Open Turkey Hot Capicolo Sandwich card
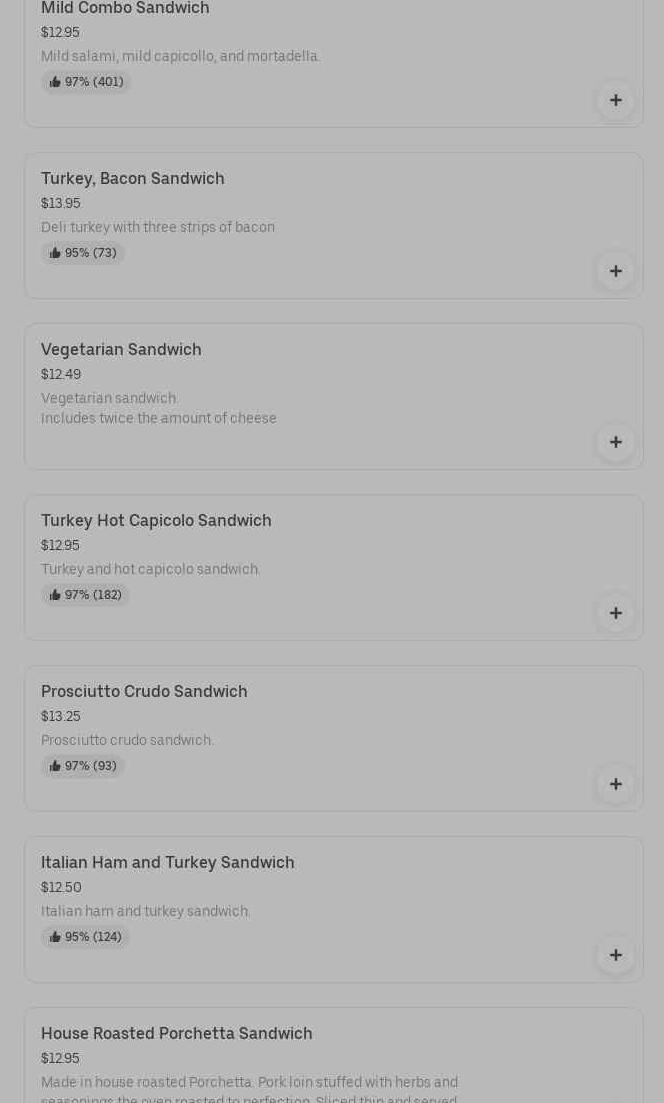The width and height of the screenshot is (664, 1103). pos(333,568)
